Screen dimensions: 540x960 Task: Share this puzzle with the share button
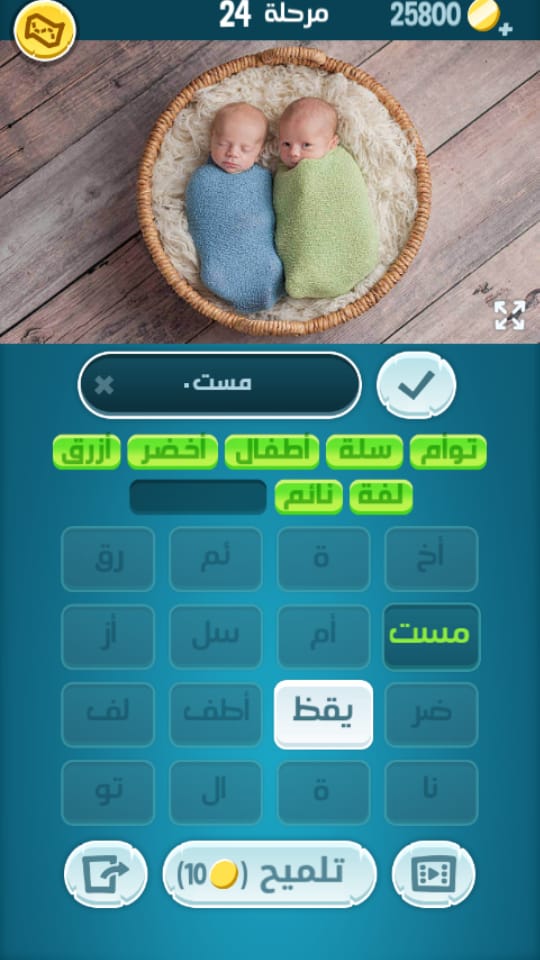(x=106, y=874)
